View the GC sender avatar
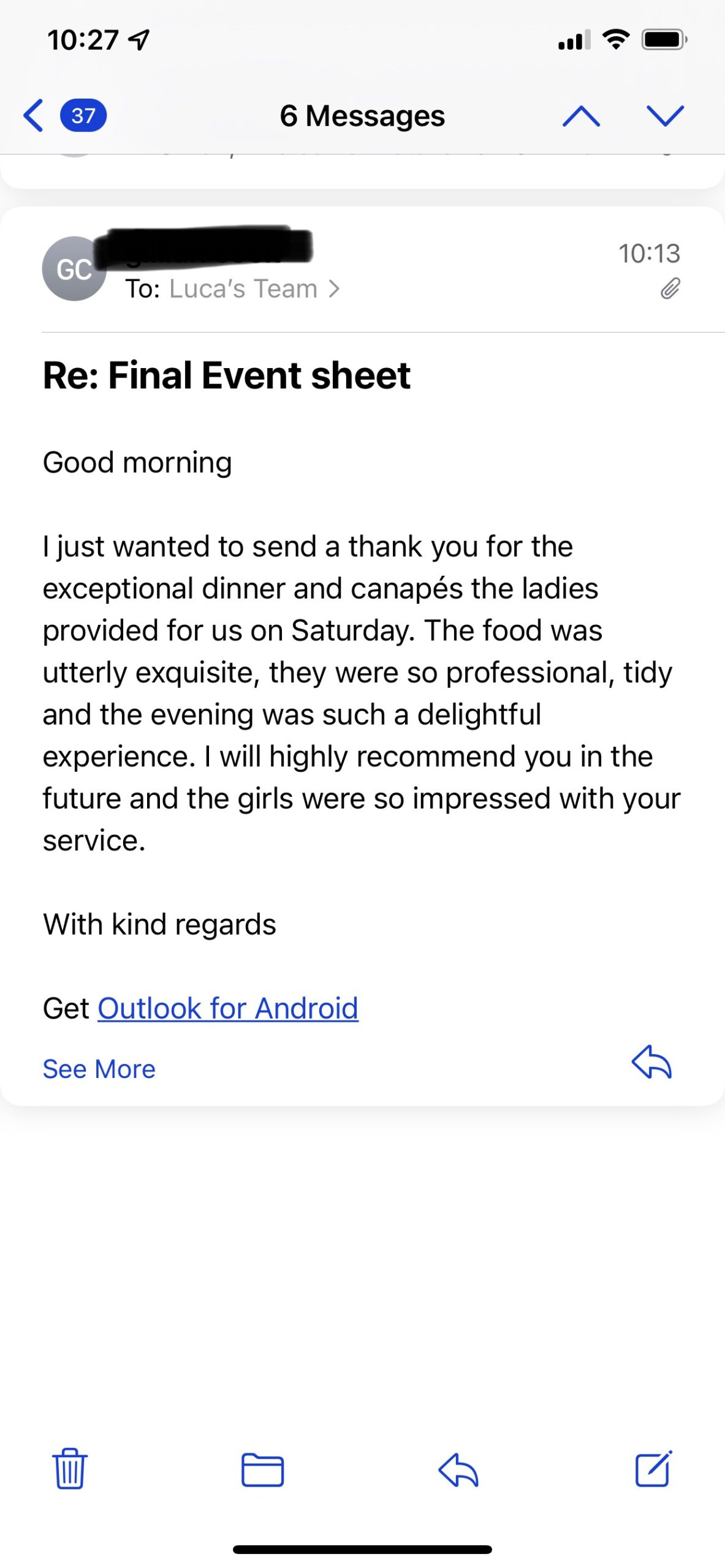The image size is (725, 1568). [74, 268]
